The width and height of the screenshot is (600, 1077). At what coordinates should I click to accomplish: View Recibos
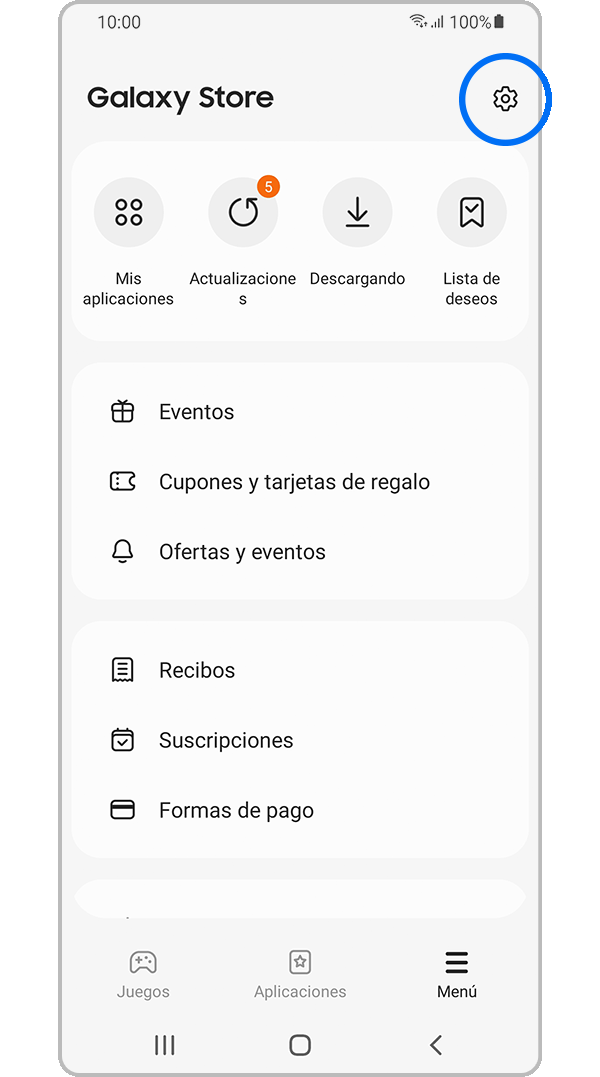coord(299,670)
